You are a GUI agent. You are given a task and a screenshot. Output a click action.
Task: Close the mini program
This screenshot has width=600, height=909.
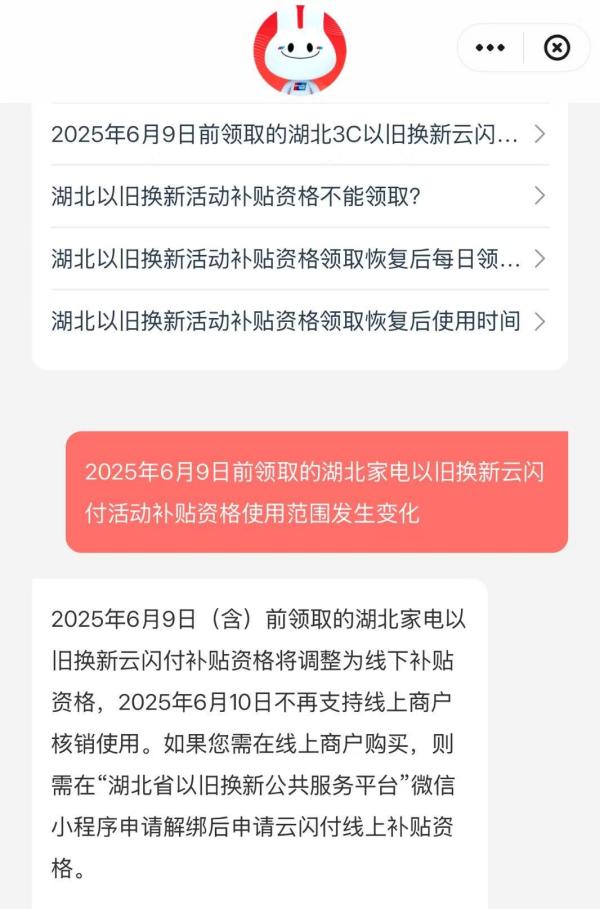[556, 48]
